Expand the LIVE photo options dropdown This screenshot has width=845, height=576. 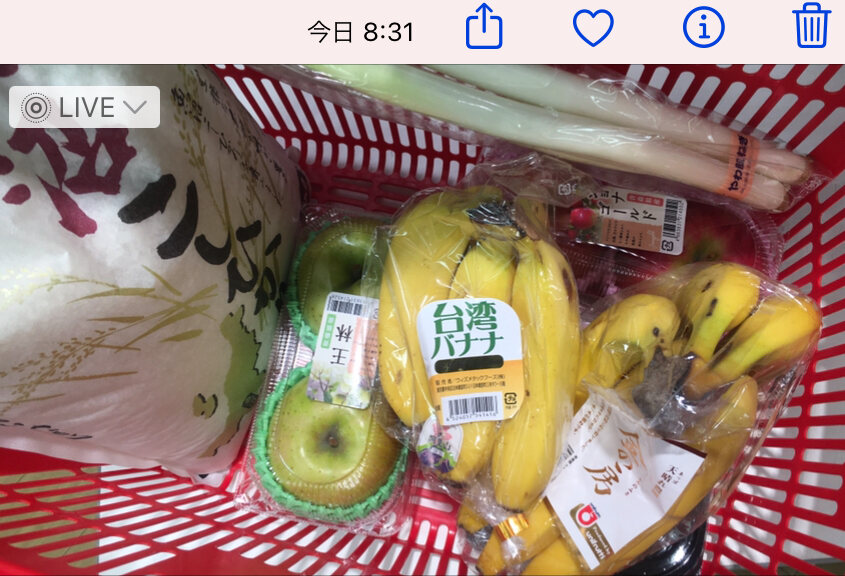85,107
